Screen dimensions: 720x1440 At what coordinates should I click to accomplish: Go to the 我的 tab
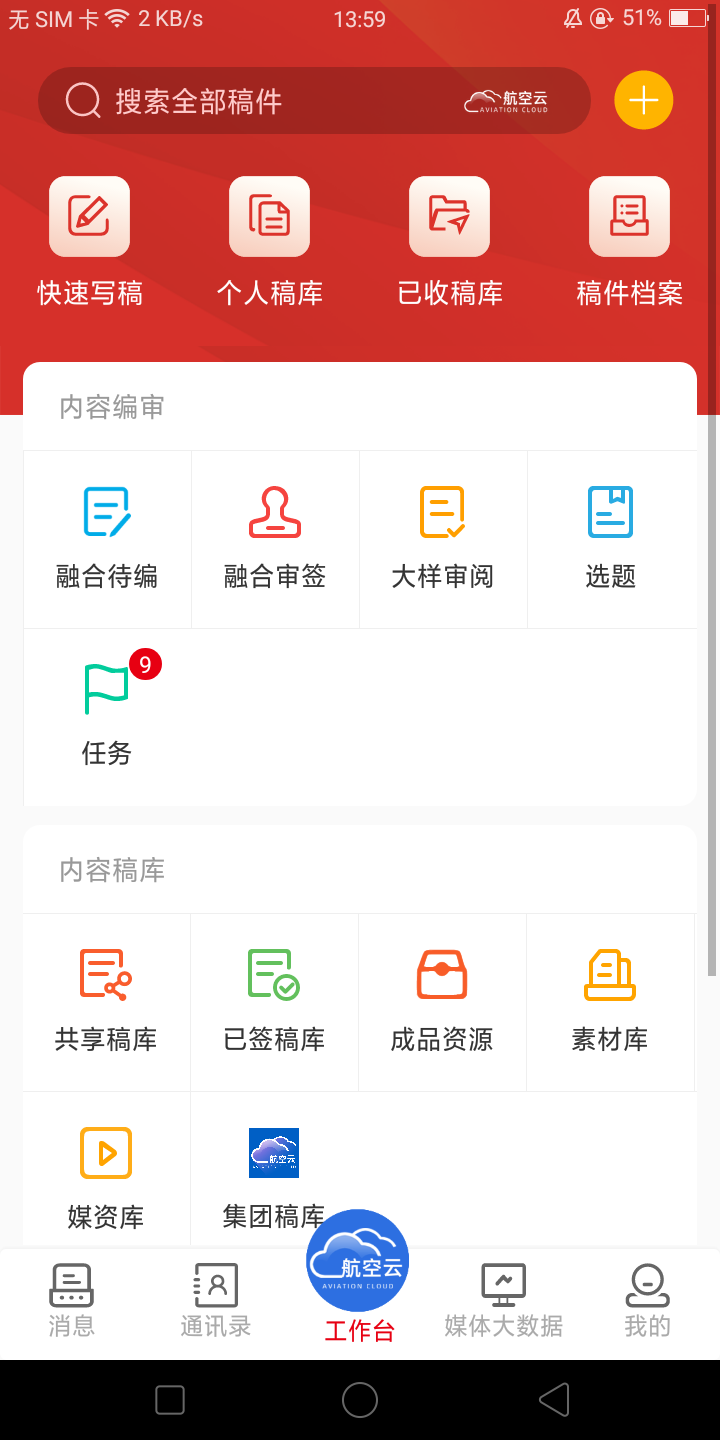coord(647,1301)
